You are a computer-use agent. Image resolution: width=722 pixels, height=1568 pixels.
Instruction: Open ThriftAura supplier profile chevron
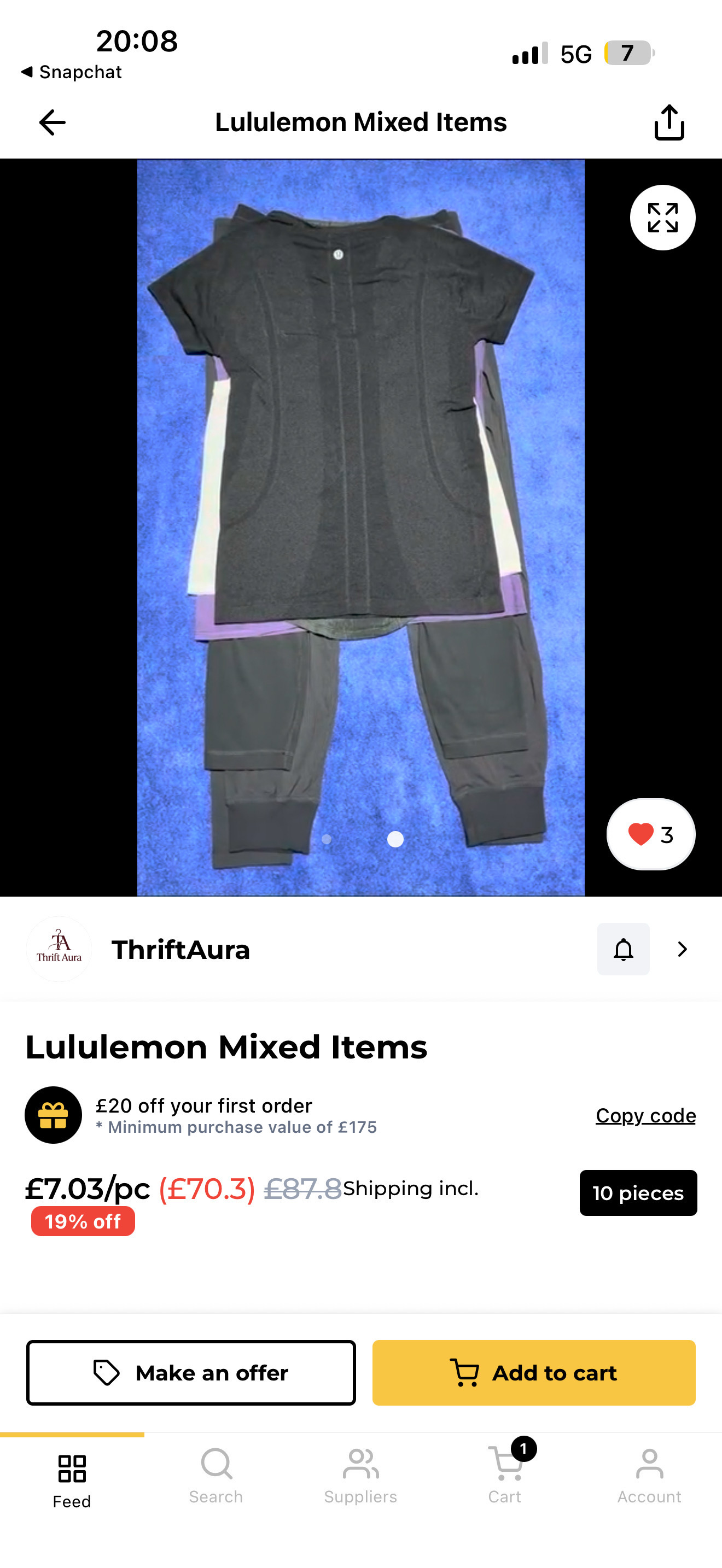tap(683, 949)
